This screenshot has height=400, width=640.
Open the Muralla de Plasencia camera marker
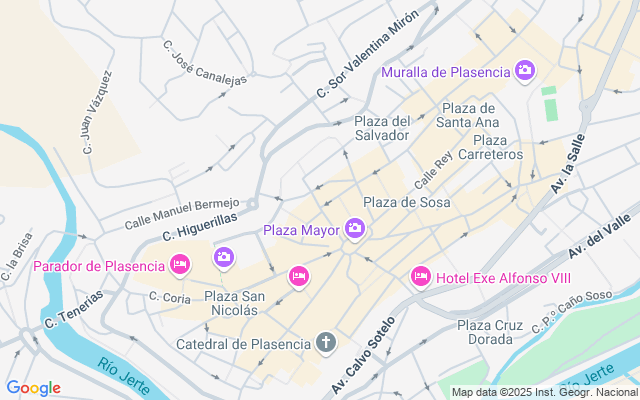(524, 70)
